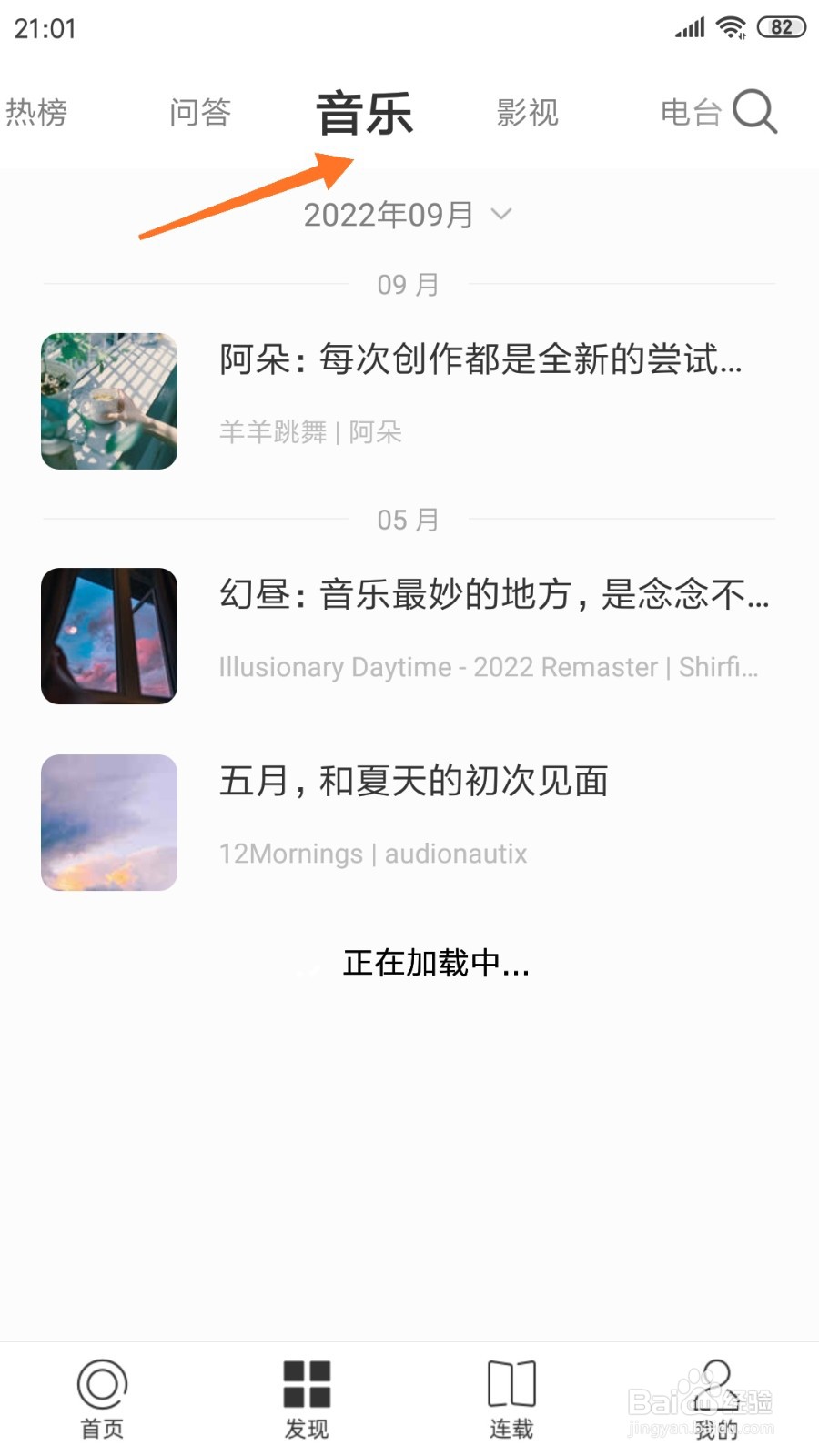Open 五月，和夏天的初次见面 article
This screenshot has height=1456, width=819.
point(414,781)
